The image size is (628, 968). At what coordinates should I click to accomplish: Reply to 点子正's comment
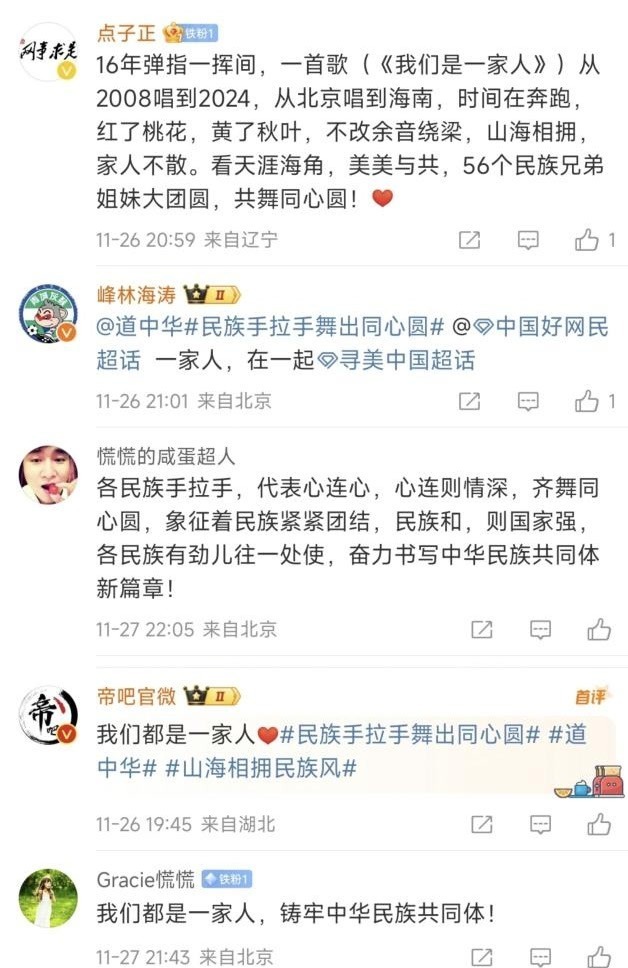[x=528, y=240]
